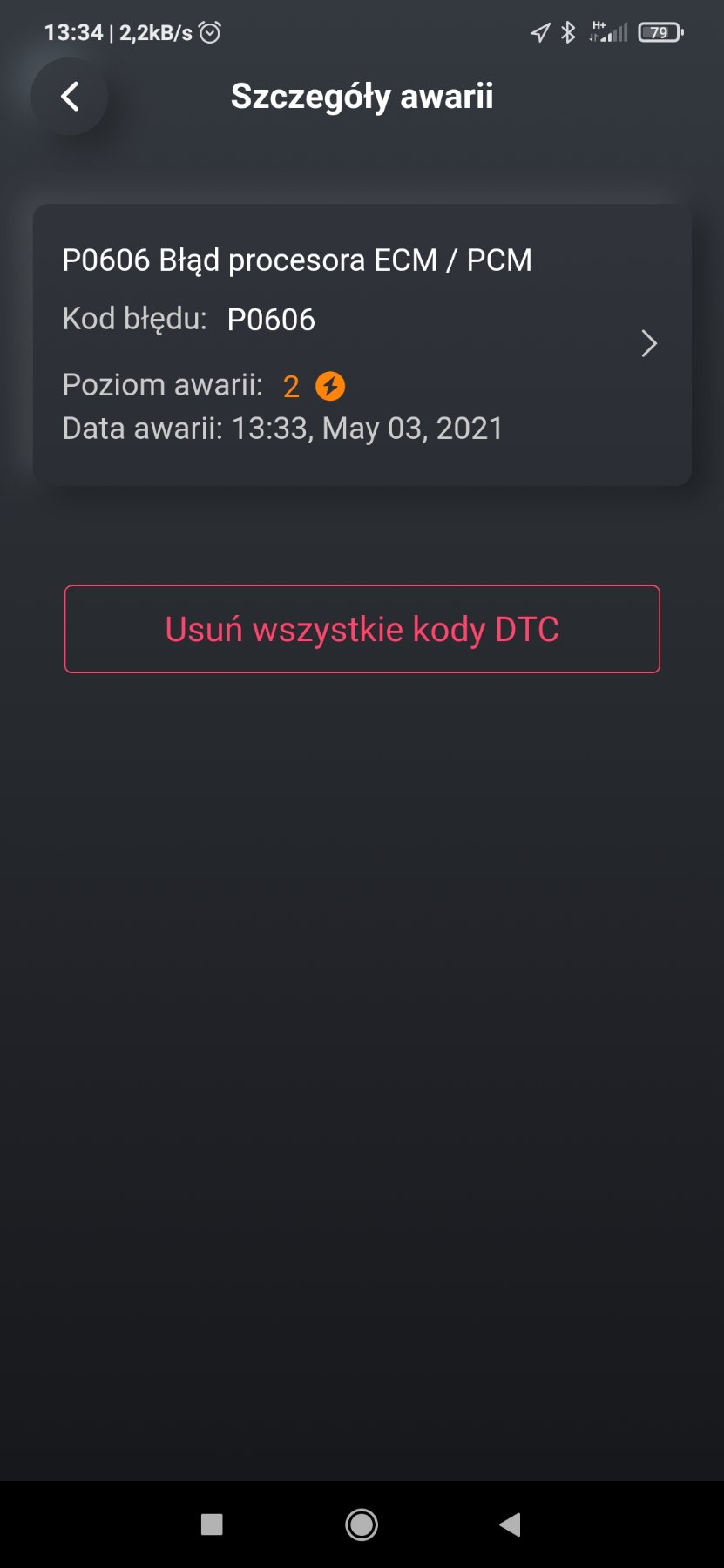Go to home screen via system button
724x1568 pixels.
pyautogui.click(x=362, y=1524)
